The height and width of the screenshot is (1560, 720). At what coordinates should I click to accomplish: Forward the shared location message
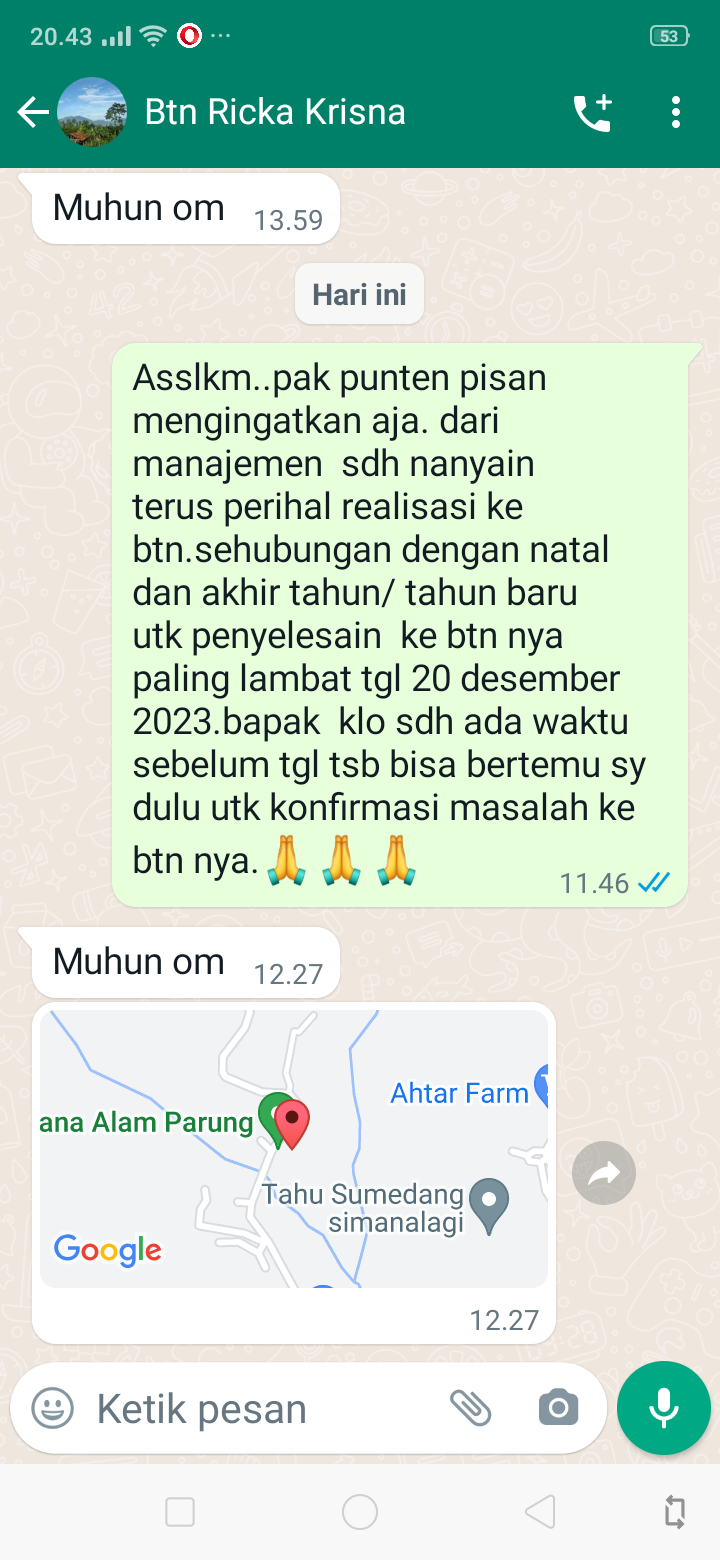pos(604,1173)
